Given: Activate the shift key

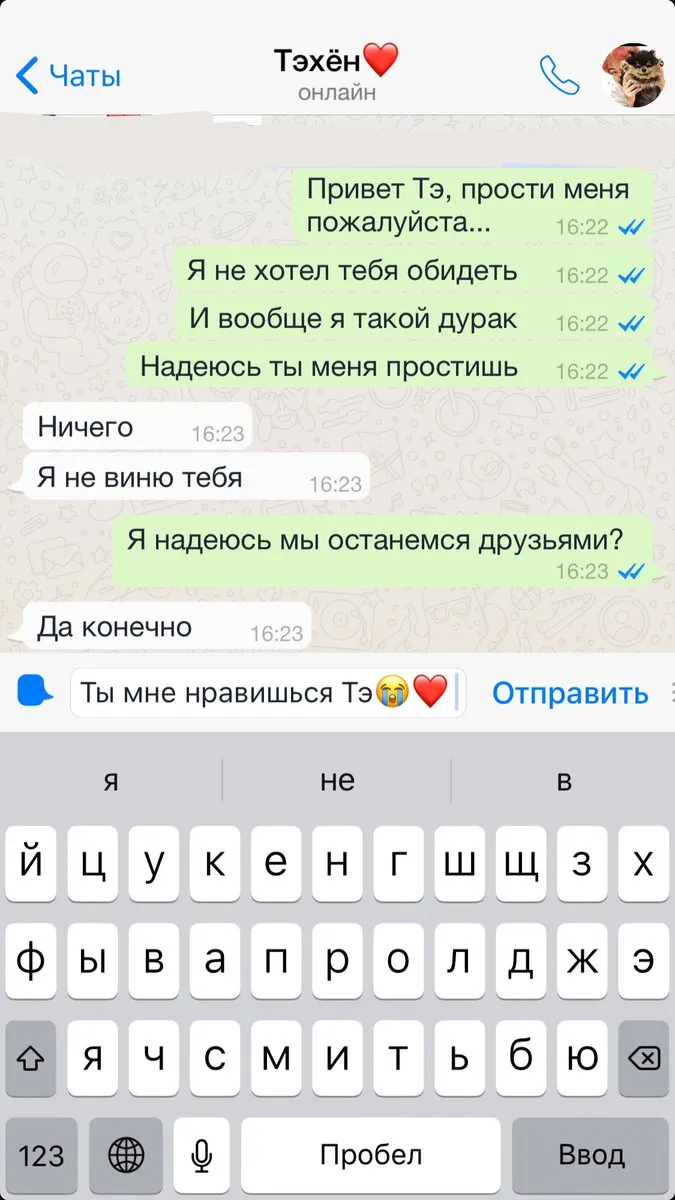Looking at the screenshot, I should click(30, 1057).
